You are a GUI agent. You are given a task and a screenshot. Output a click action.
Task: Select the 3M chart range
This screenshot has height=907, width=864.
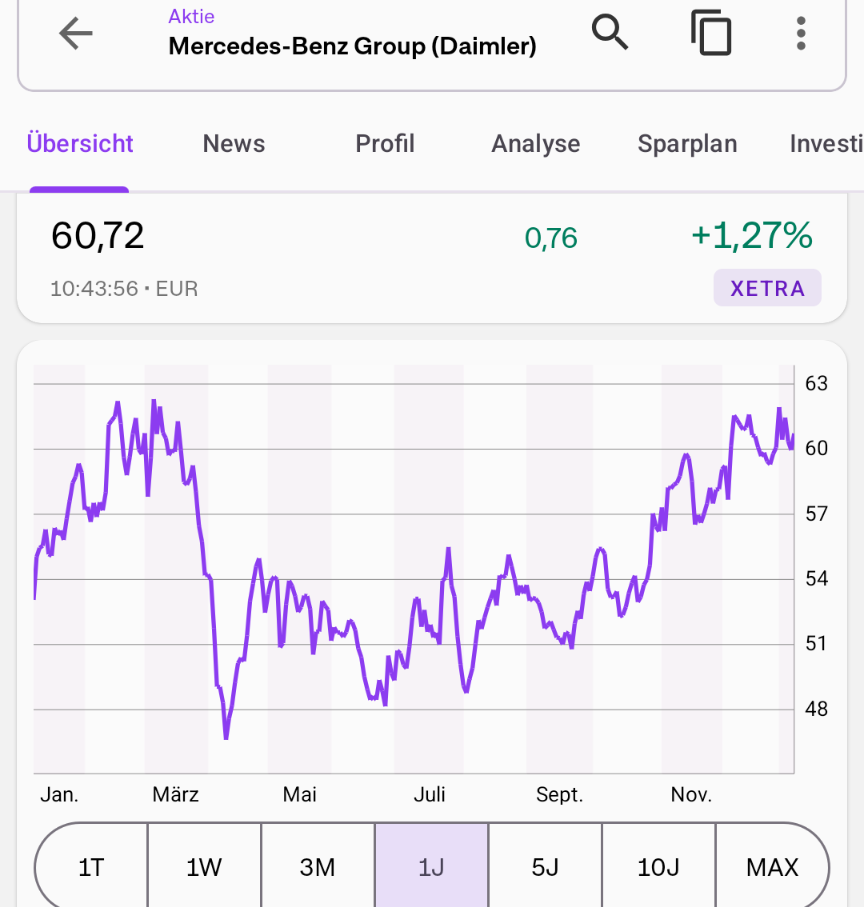(x=317, y=867)
